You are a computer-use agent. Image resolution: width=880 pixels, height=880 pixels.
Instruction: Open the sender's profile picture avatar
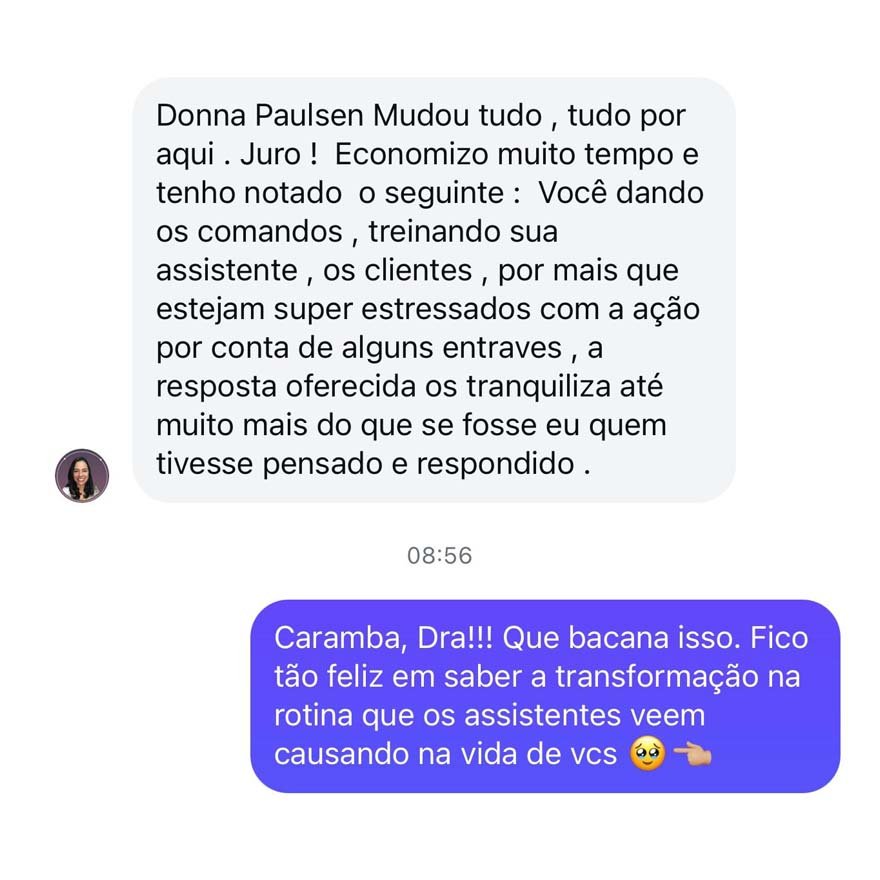81,476
